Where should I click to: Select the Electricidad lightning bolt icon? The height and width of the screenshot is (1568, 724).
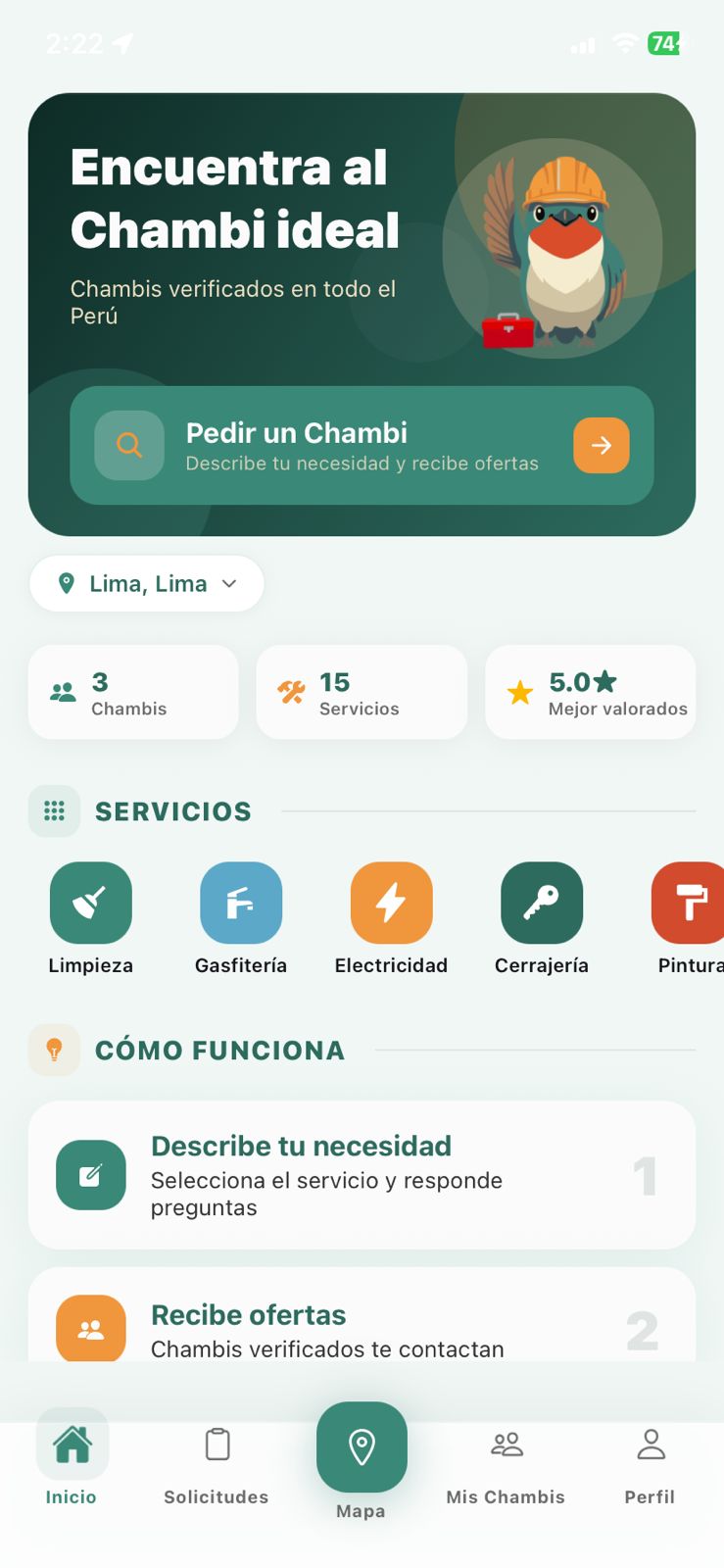(x=391, y=901)
